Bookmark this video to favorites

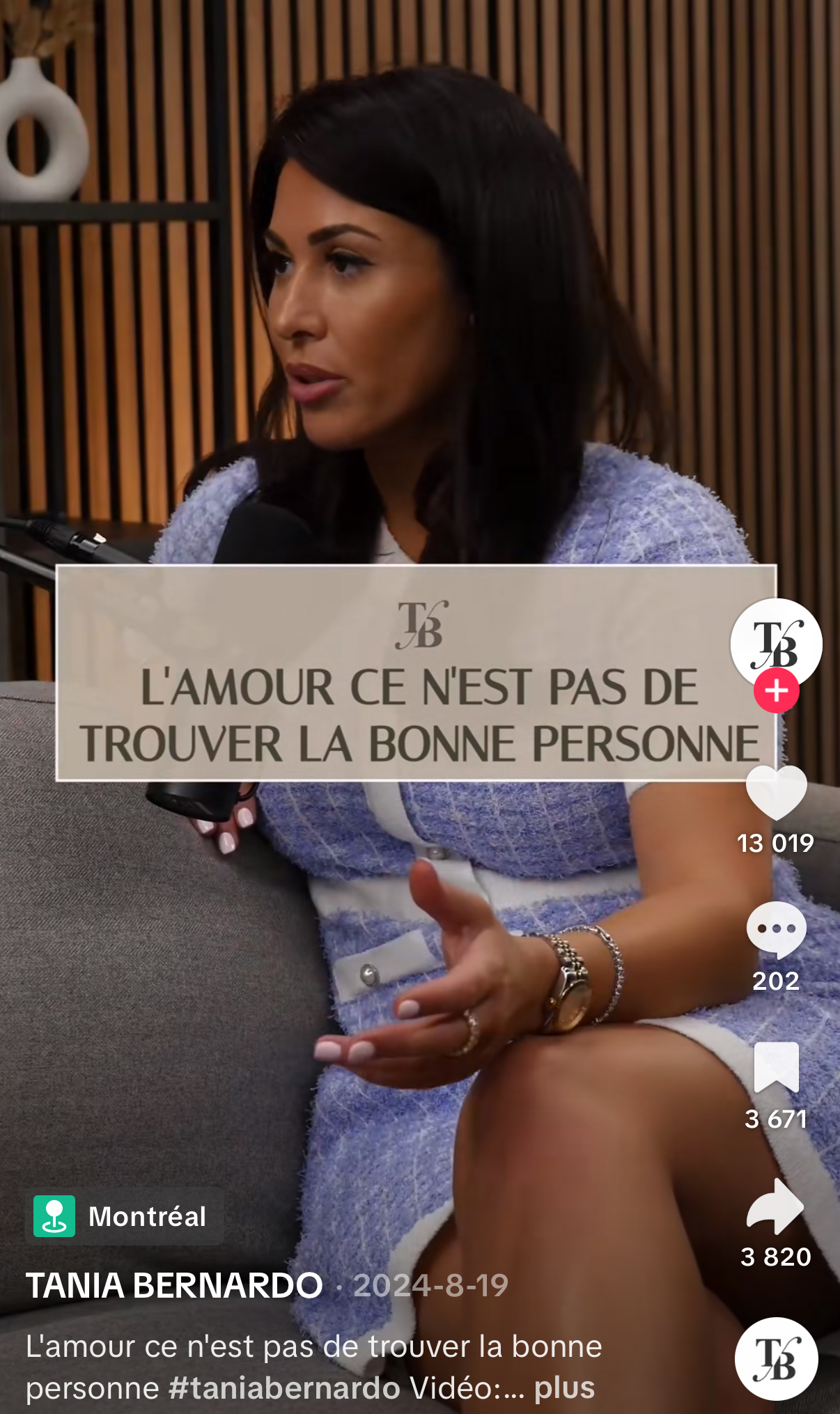776,1067
